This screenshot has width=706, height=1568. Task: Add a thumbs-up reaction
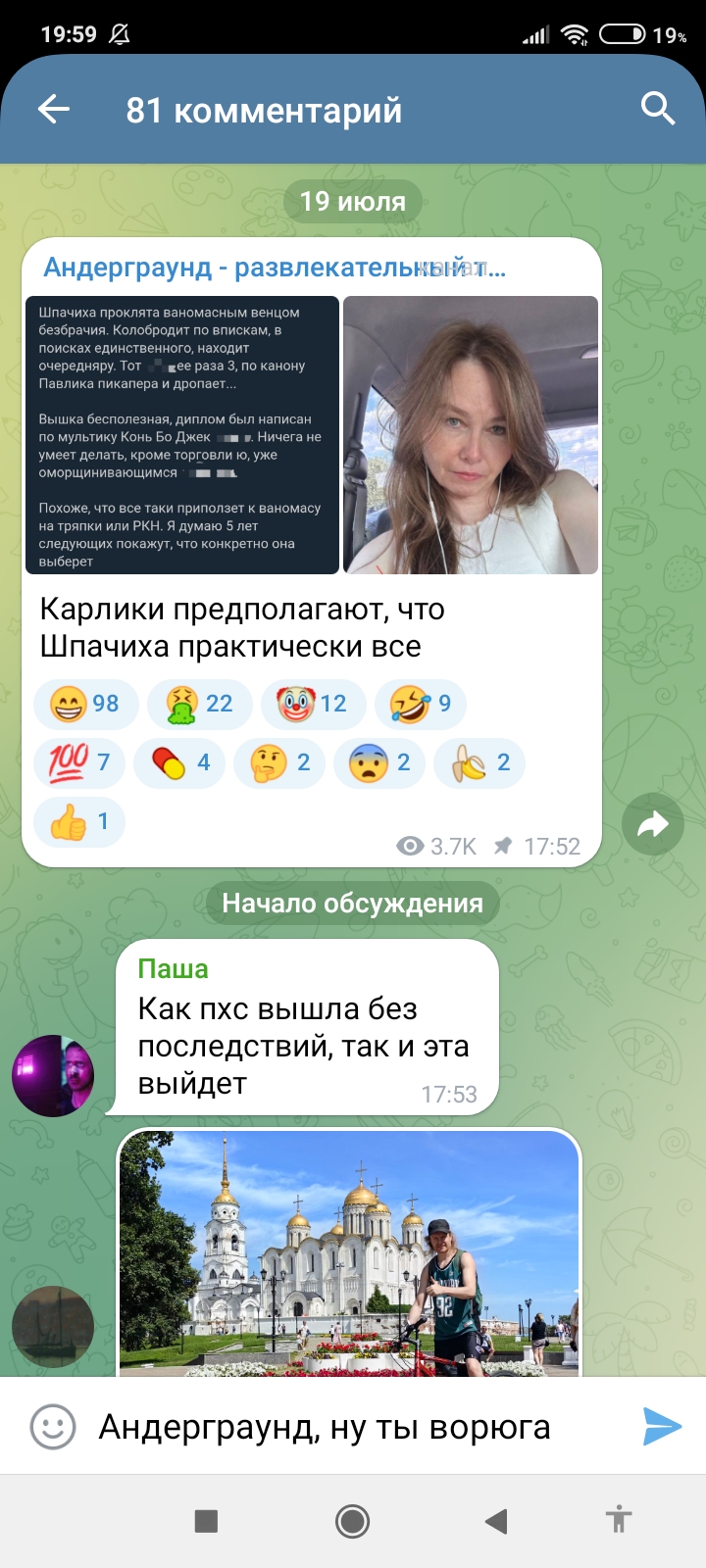(x=79, y=821)
